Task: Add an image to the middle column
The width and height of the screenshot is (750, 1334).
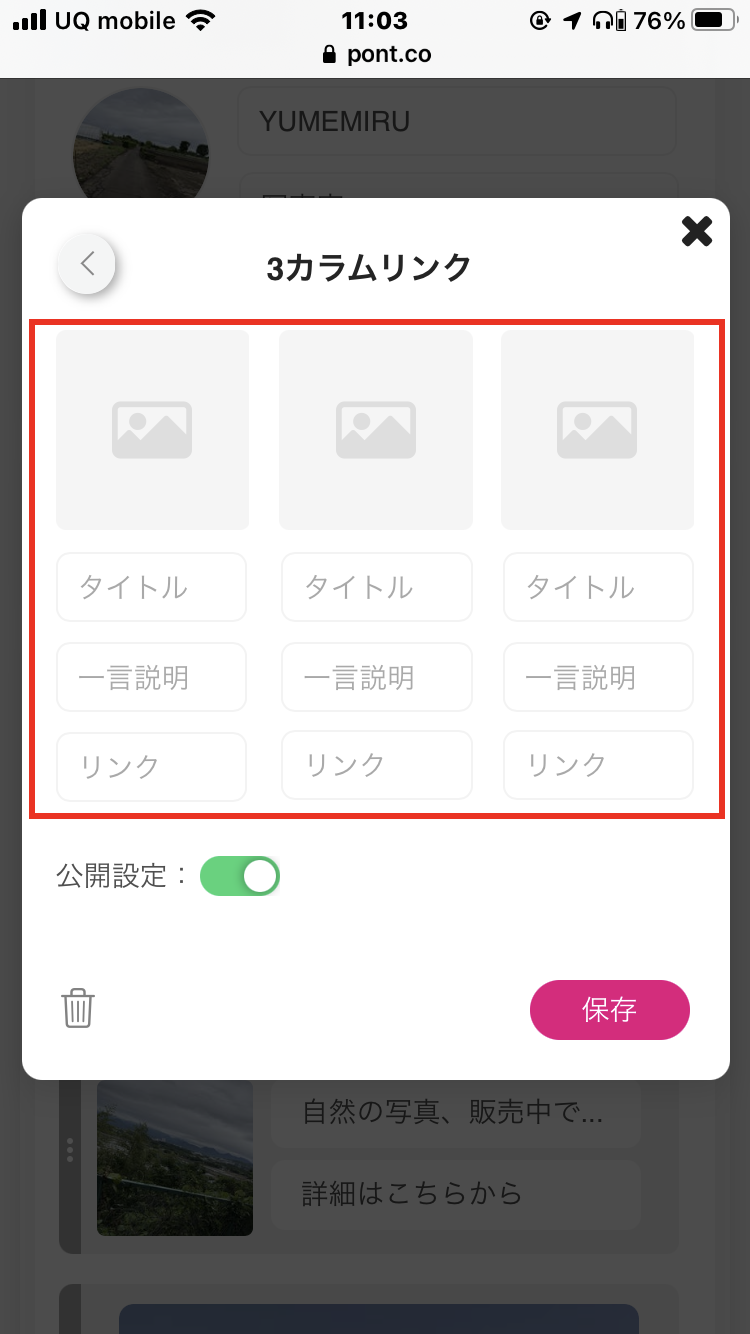Action: [x=376, y=430]
